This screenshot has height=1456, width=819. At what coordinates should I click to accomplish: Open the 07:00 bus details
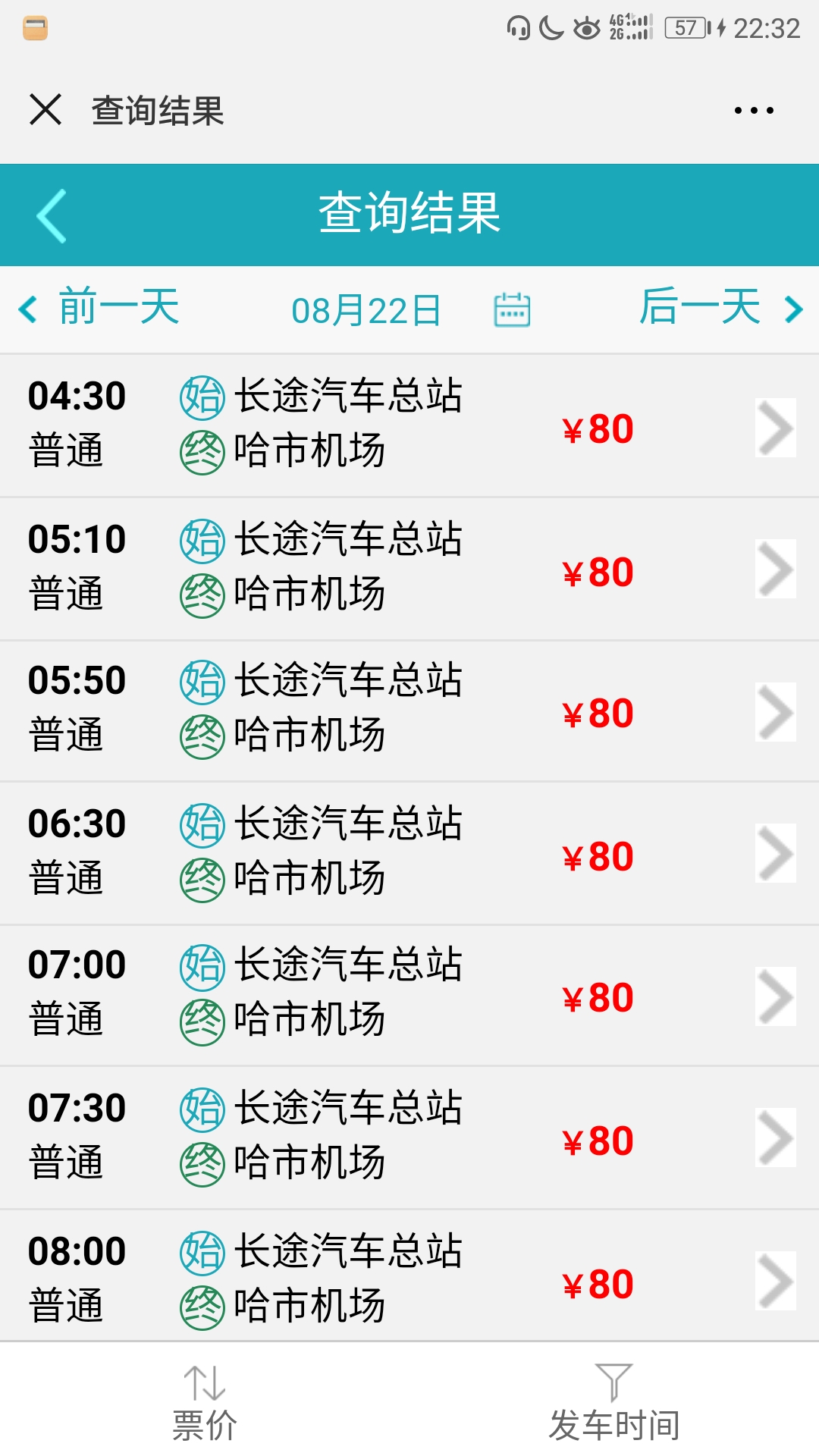409,996
